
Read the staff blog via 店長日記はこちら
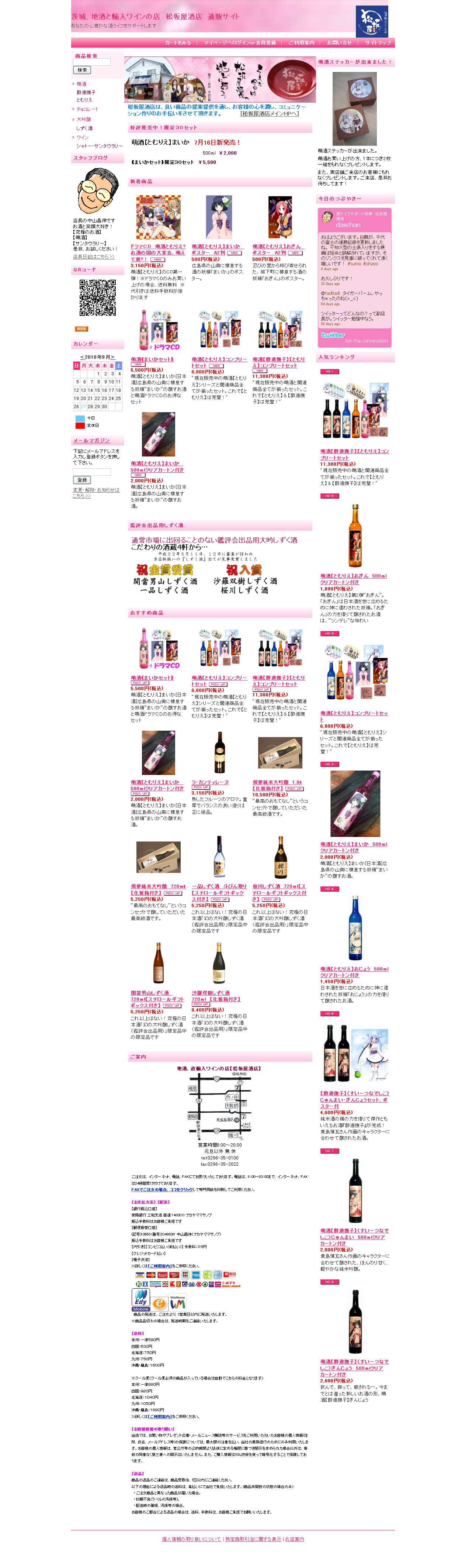tap(94, 256)
